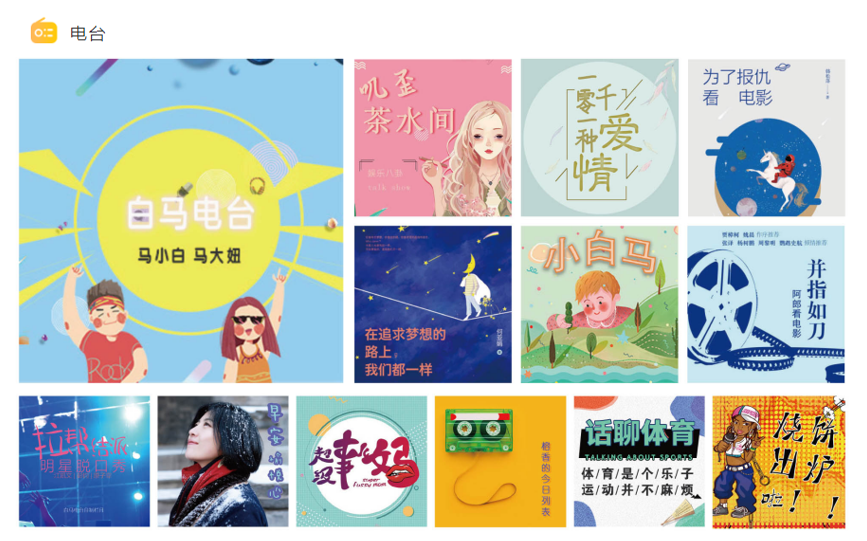
Task: Tap the 早安 radio tile with snowy woman
Action: pos(223,461)
